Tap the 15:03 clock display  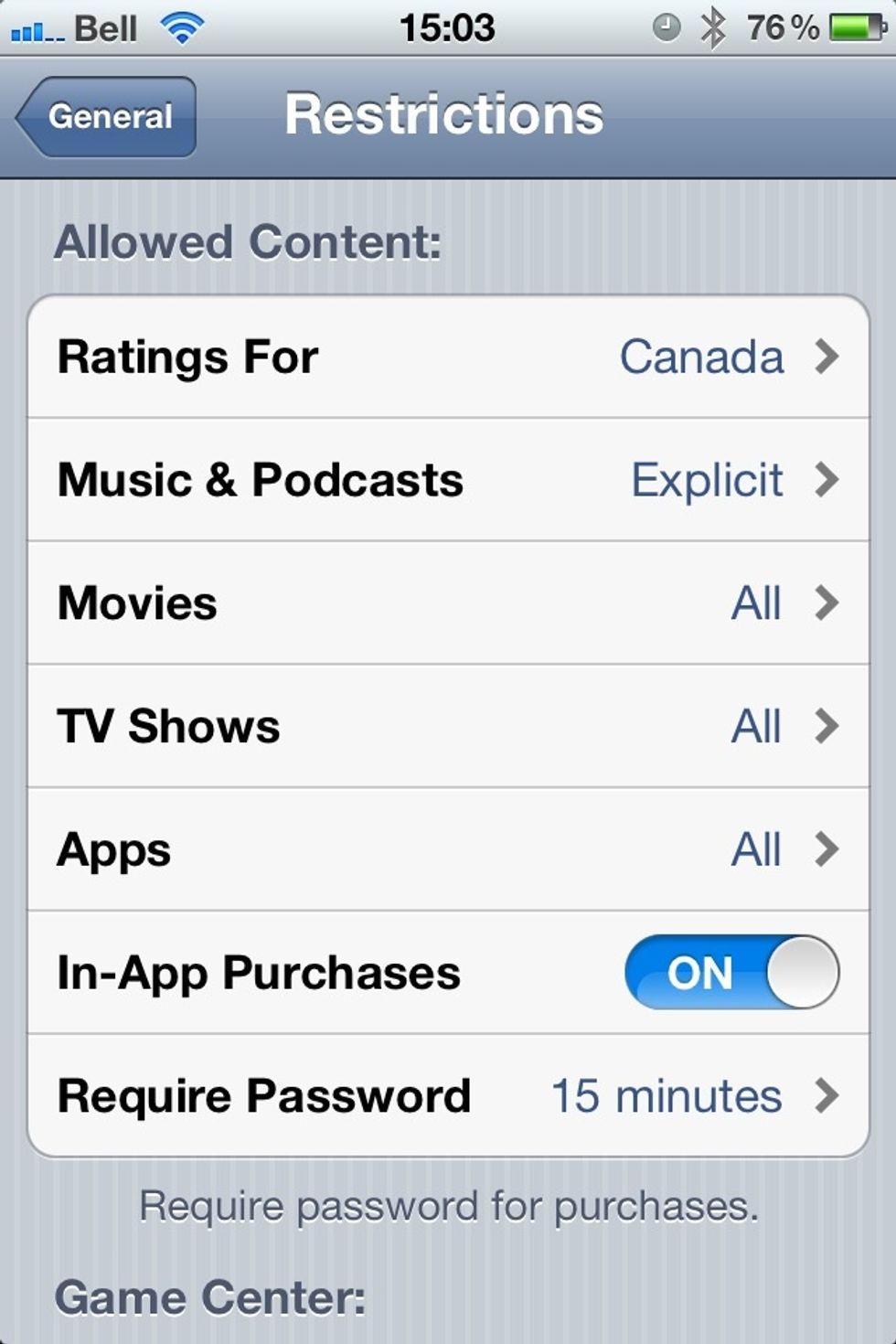(x=446, y=27)
